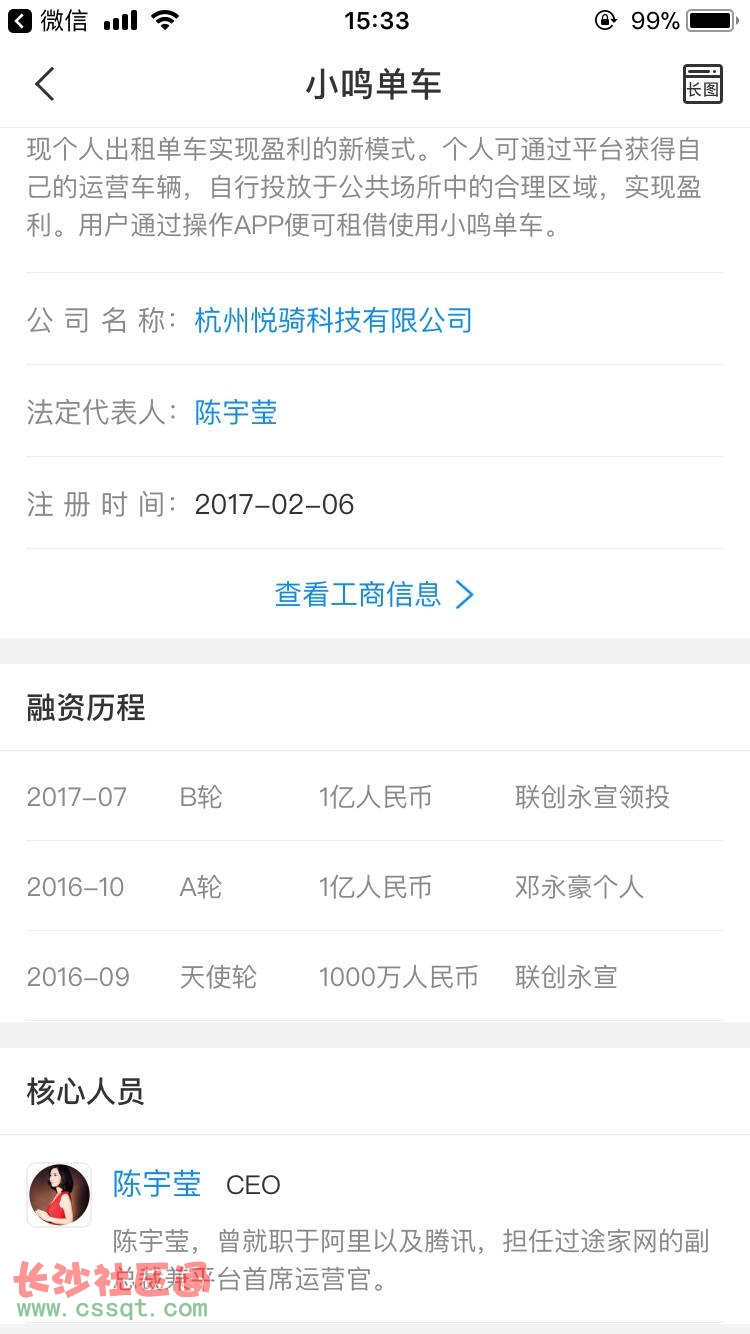Open CEO 陈宇莹's profile under 核心人员
This screenshot has width=750, height=1334.
coord(157,1184)
